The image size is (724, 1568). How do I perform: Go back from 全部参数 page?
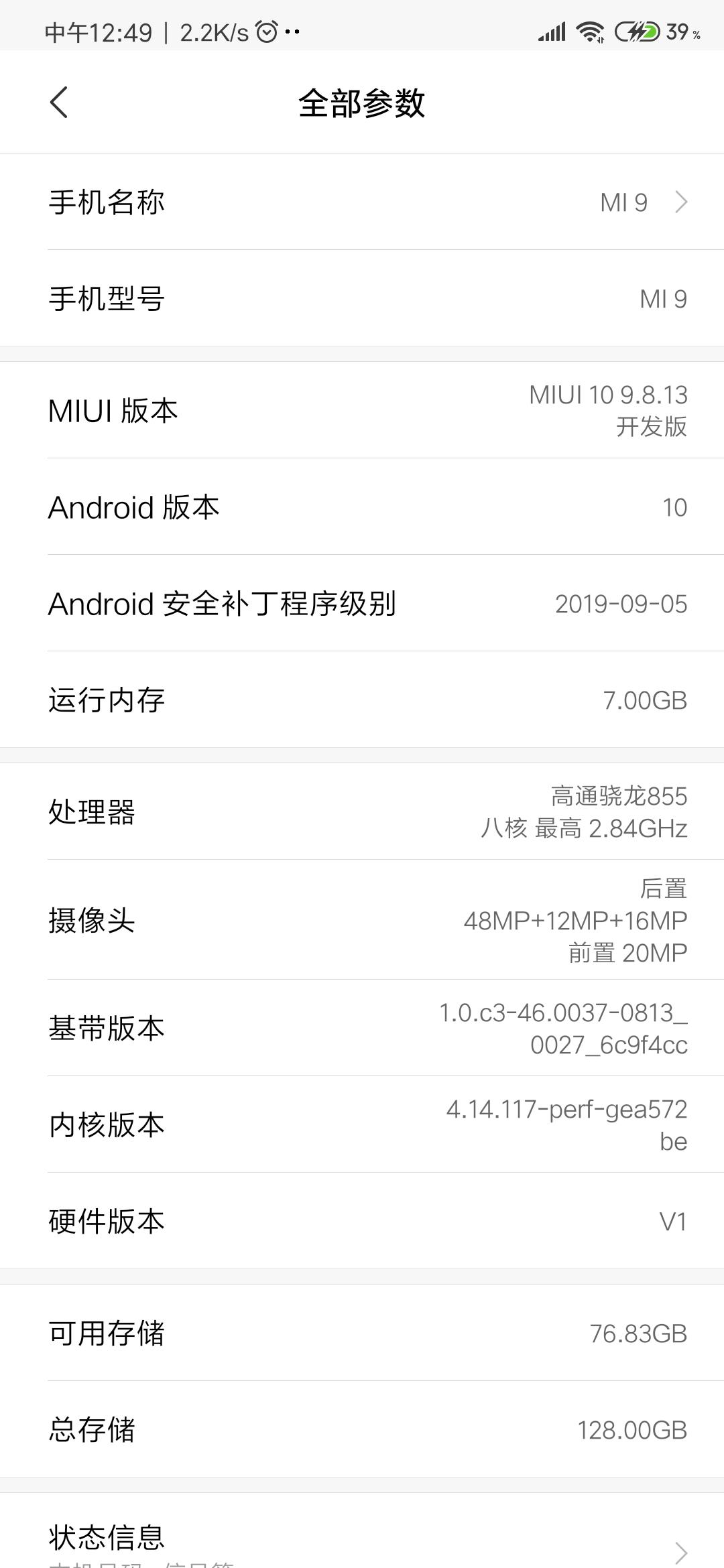59,103
